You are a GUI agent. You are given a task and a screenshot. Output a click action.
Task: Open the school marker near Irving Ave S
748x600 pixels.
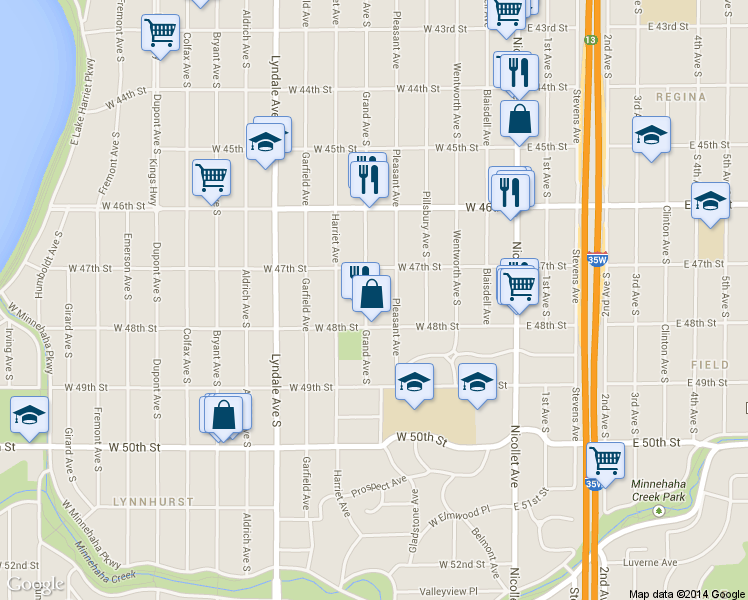pos(30,414)
